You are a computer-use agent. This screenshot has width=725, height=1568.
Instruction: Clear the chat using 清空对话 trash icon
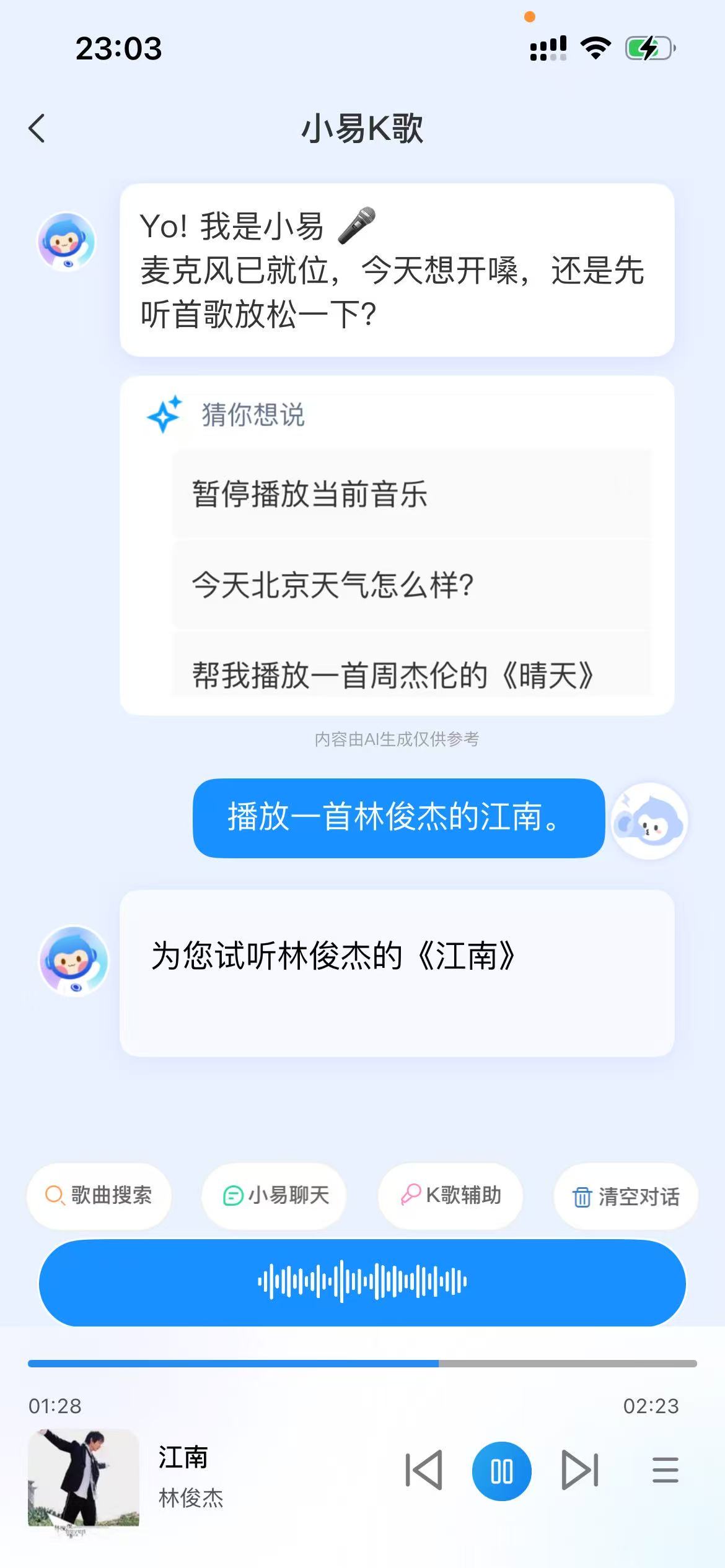pos(582,1195)
